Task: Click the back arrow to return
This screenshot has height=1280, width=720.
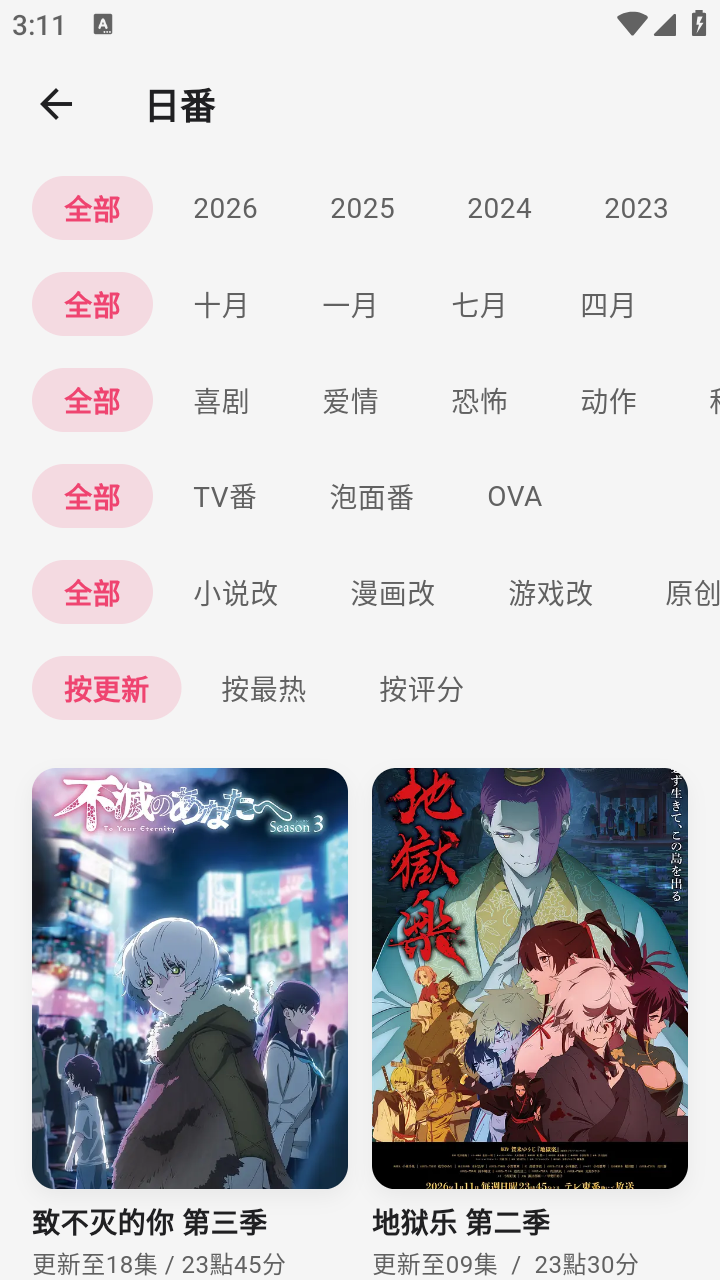Action: 57,104
